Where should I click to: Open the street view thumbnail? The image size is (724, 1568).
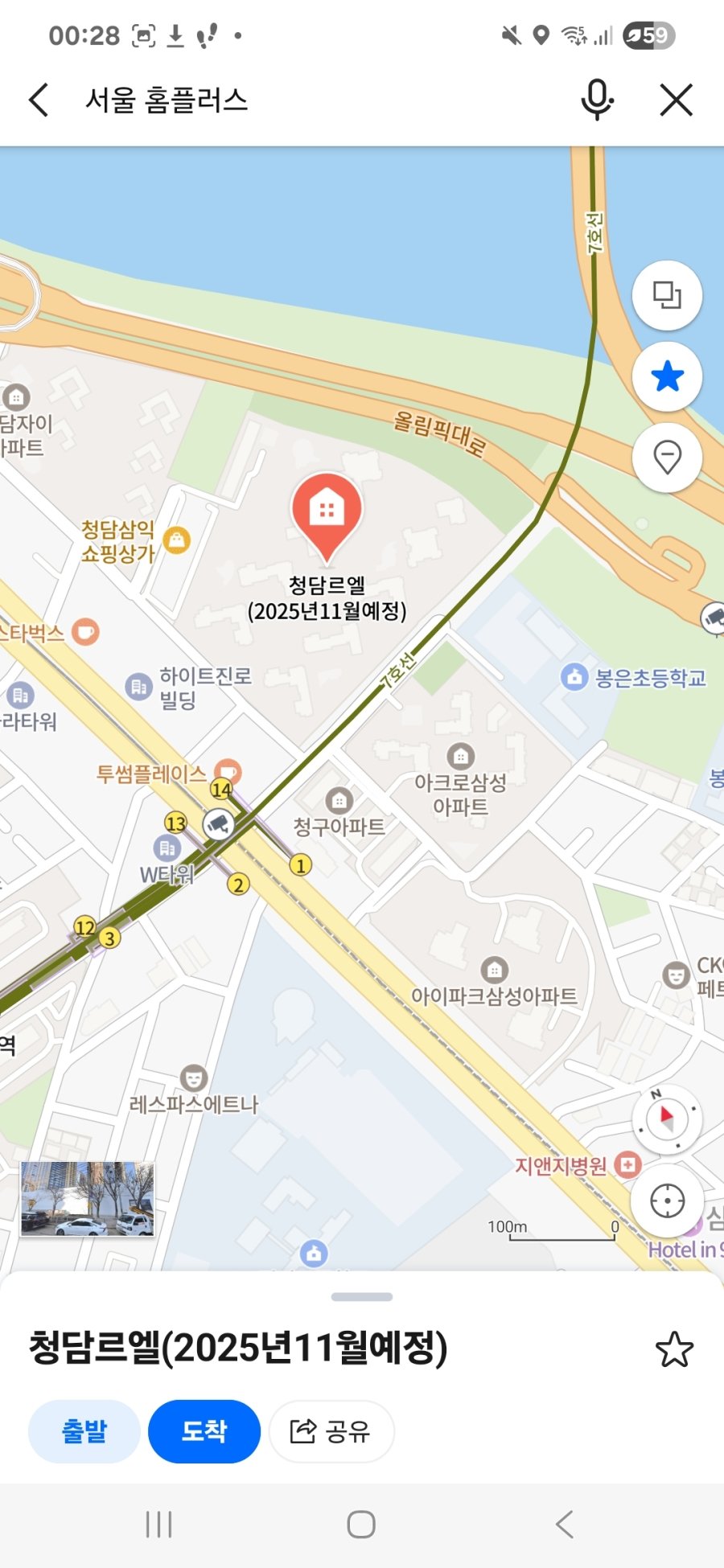(x=87, y=1198)
